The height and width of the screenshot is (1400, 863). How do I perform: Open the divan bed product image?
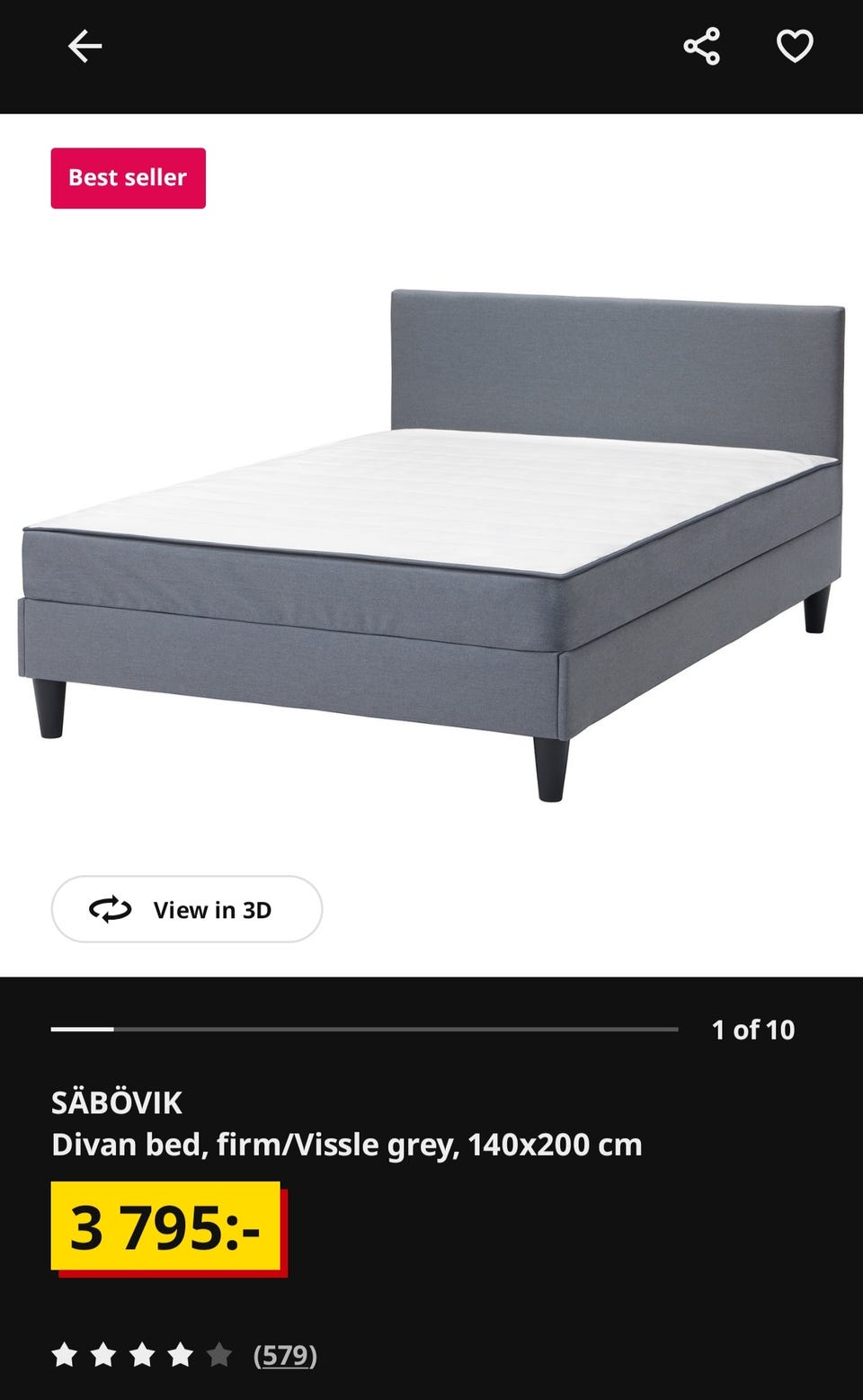click(x=431, y=545)
